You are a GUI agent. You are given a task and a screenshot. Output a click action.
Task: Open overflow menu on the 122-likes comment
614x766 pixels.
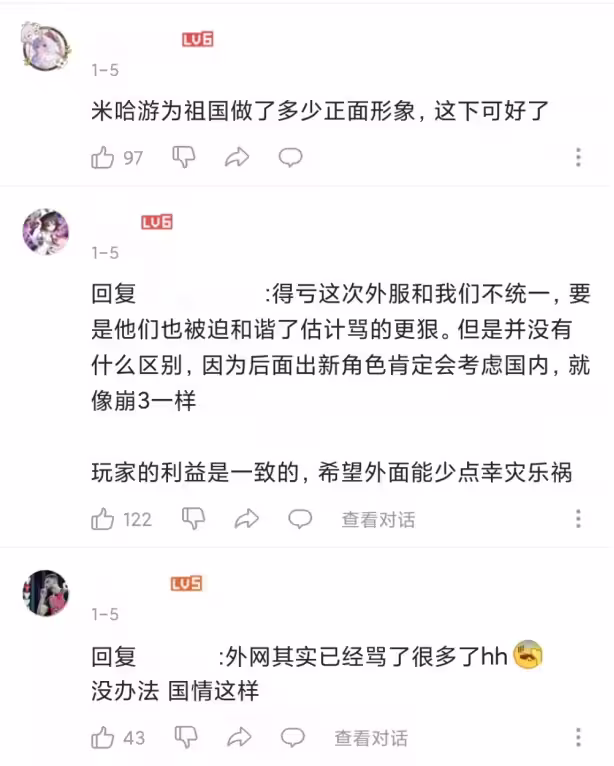(x=578, y=519)
